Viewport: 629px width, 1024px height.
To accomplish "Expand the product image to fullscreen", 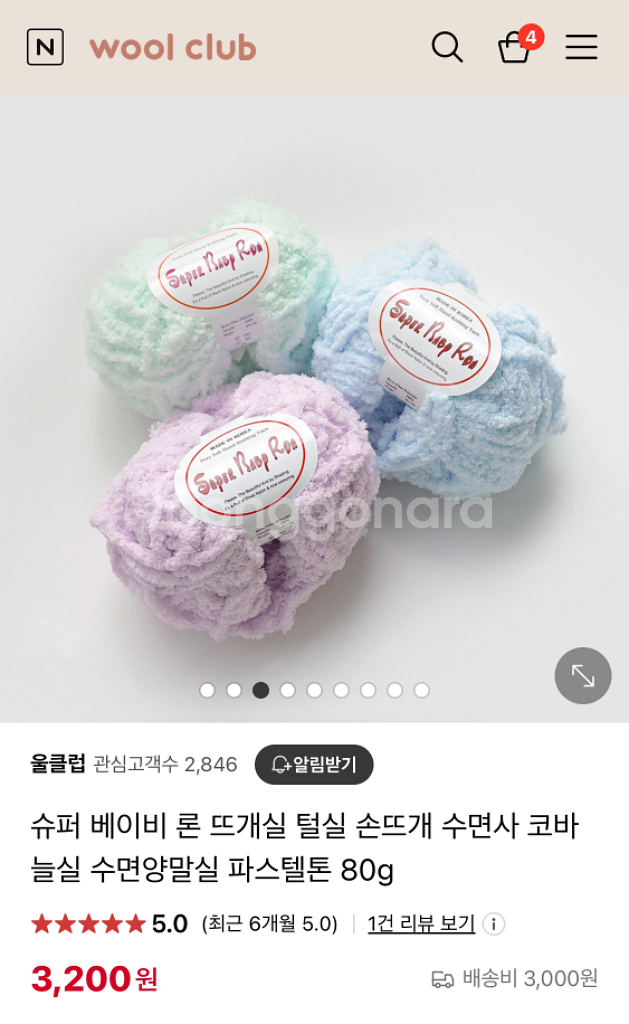I will 583,676.
